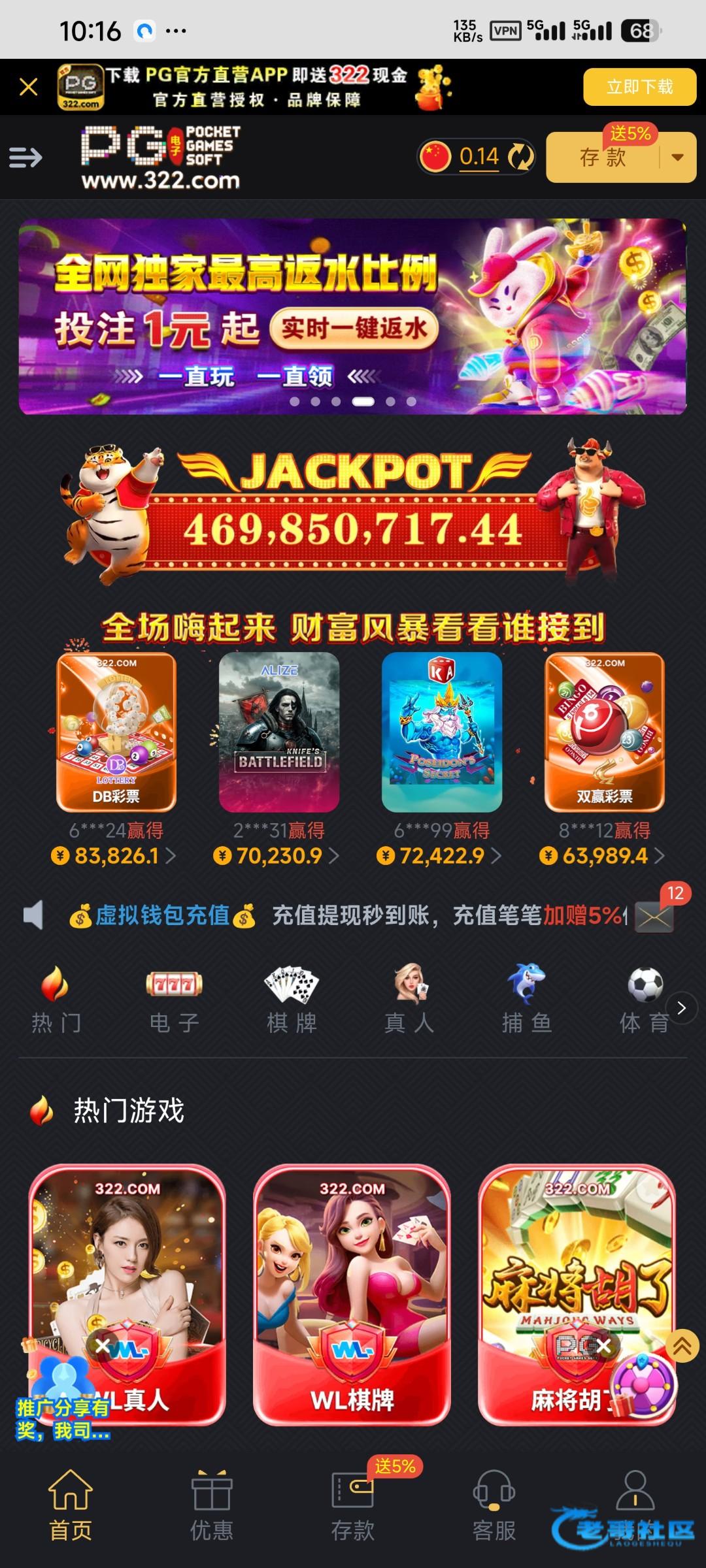Tap 立即下载 to download the app
The width and height of the screenshot is (706, 1568).
pyautogui.click(x=639, y=87)
